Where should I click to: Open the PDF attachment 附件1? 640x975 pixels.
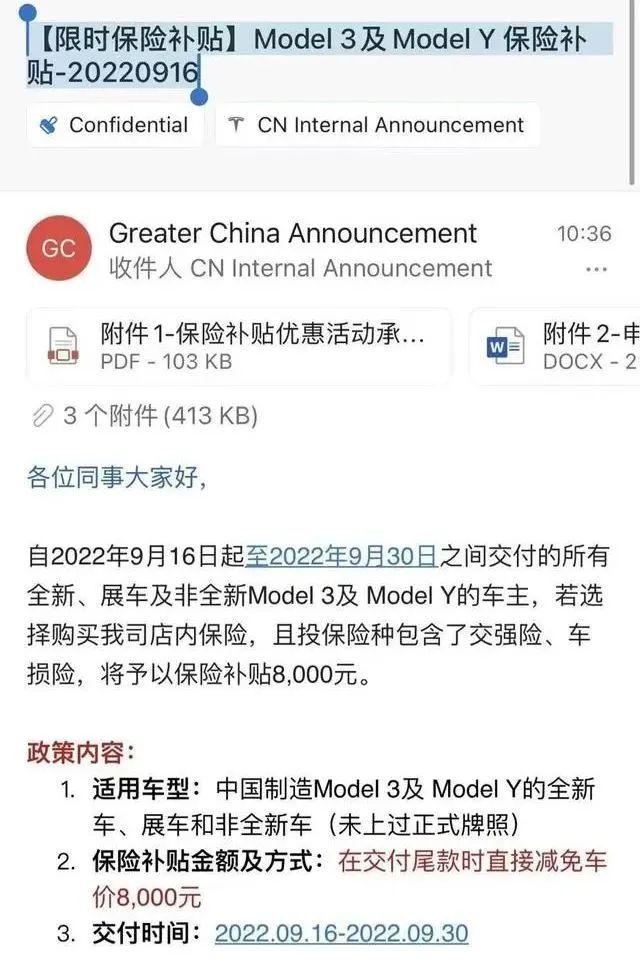(x=239, y=346)
